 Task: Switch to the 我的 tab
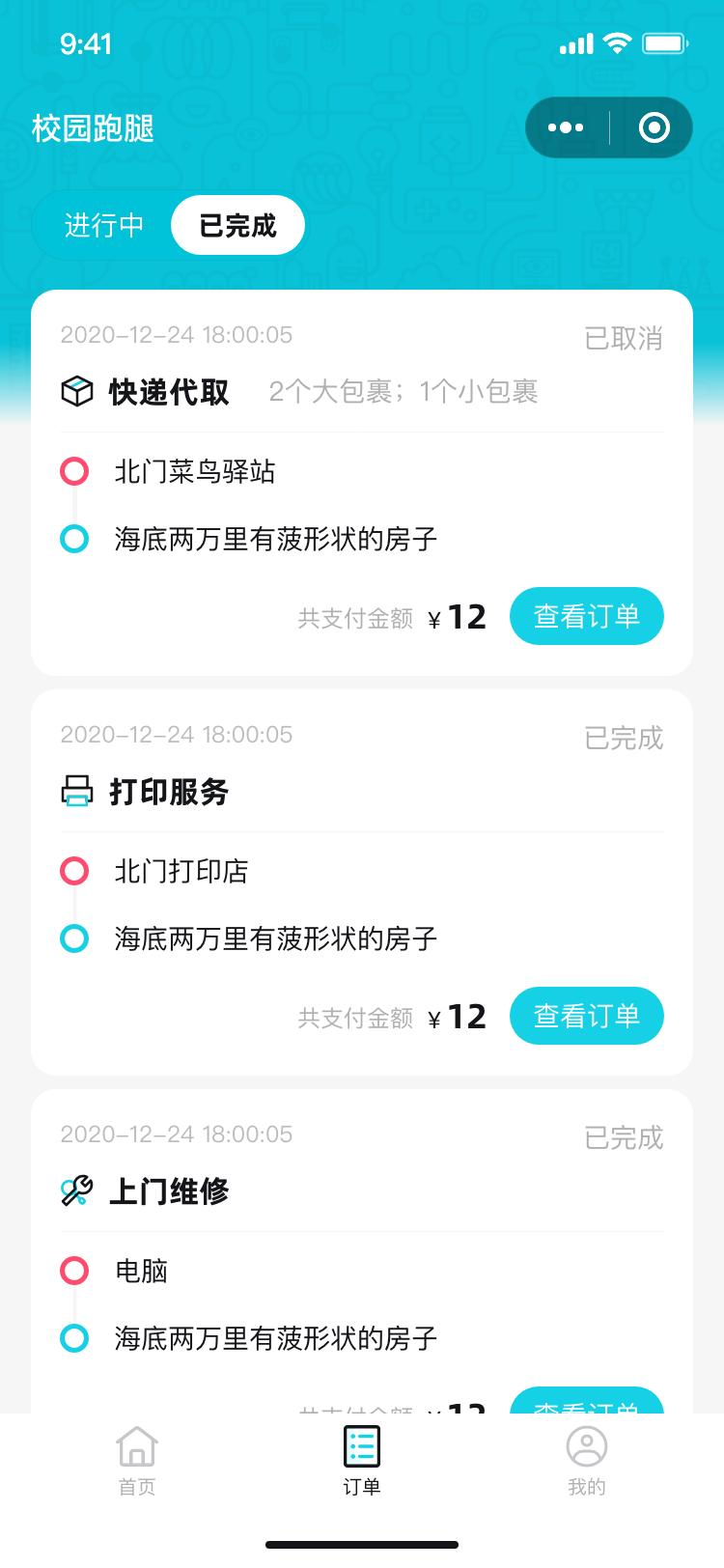pyautogui.click(x=587, y=1461)
